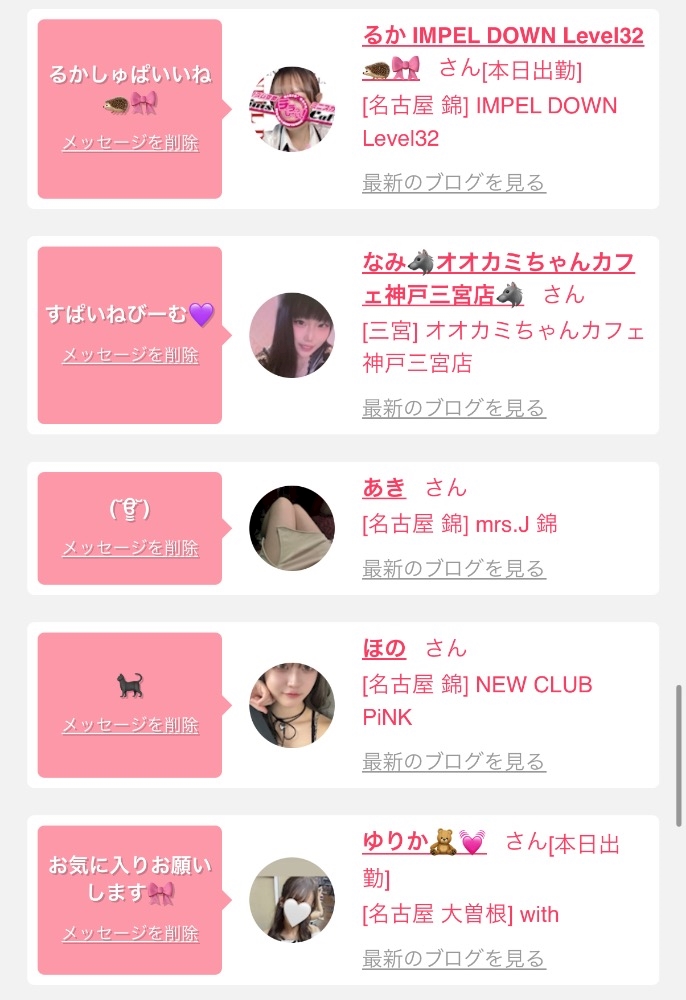View latest blog of なみ
This screenshot has width=686, height=1000.
click(454, 408)
